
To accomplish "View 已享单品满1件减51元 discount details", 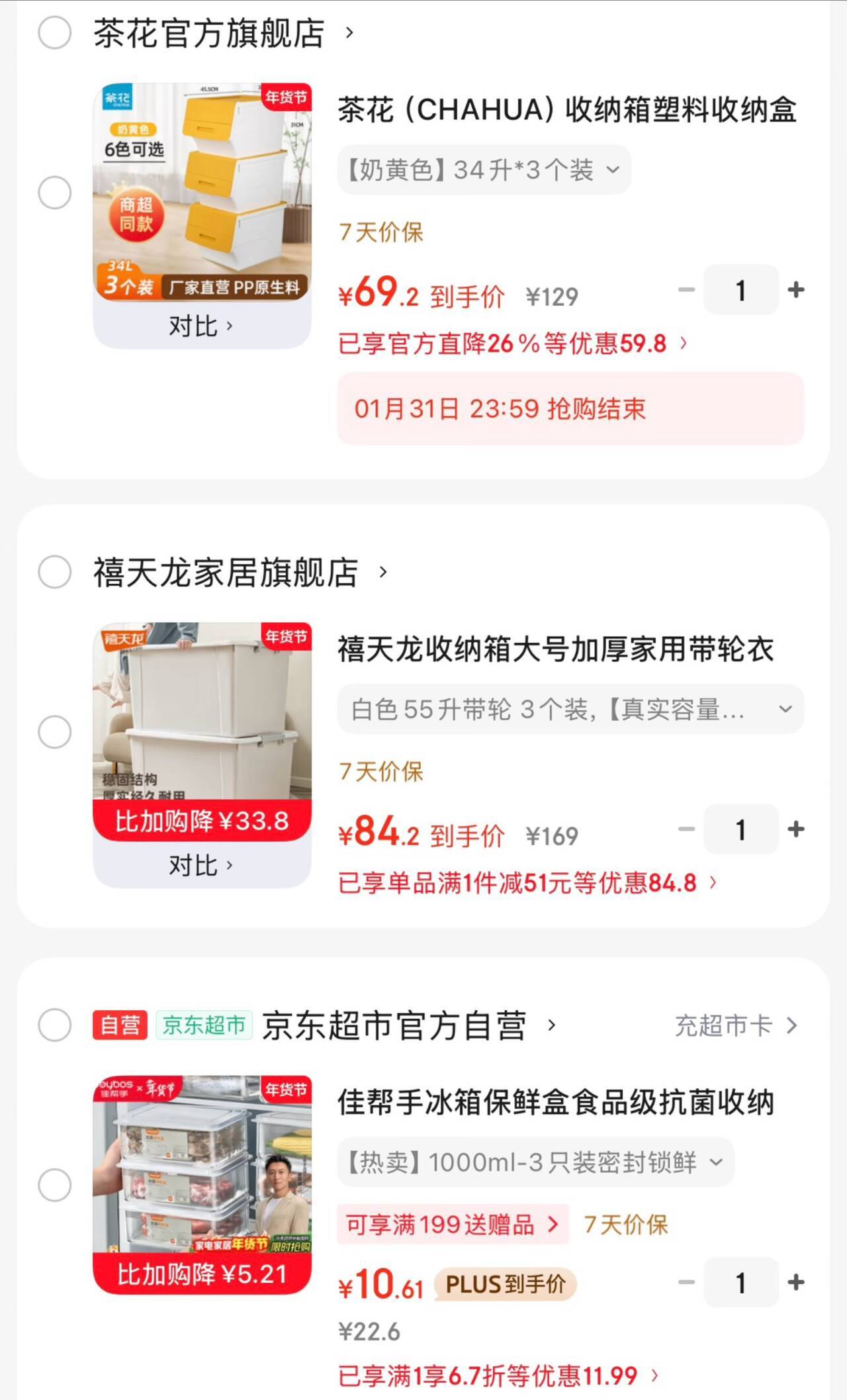I will [527, 883].
